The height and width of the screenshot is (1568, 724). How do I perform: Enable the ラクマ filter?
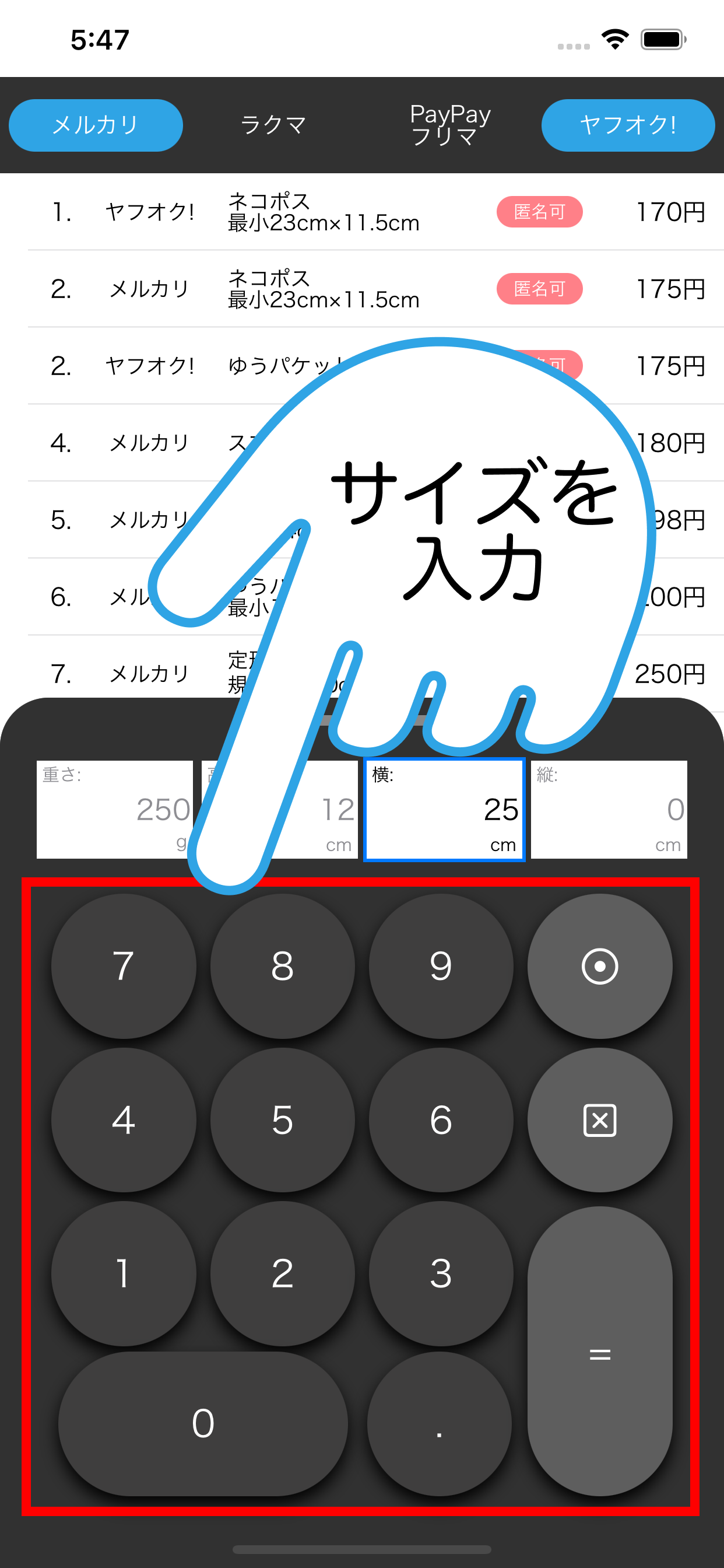tap(273, 125)
